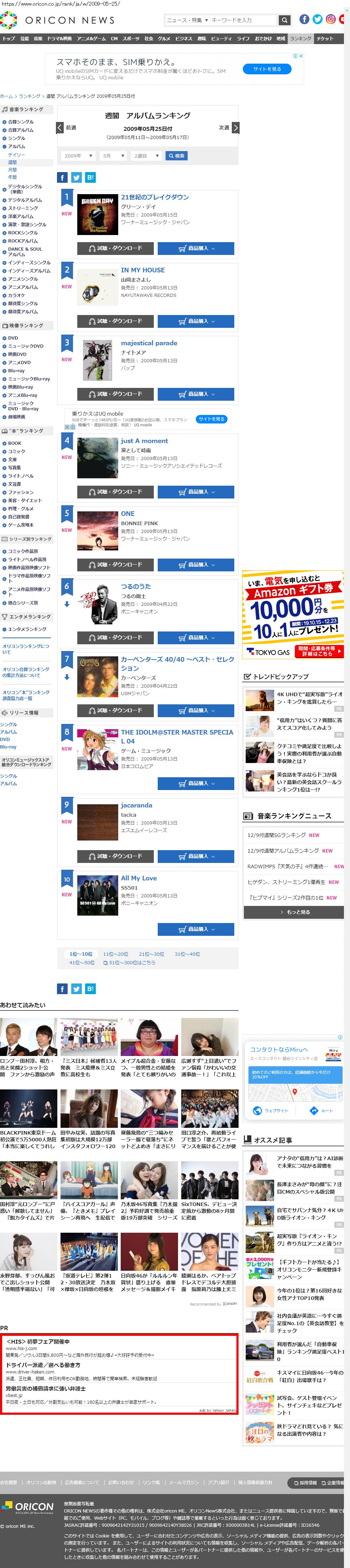The width and height of the screenshot is (350, 1568).
Task: Tap the magnifier search button in header
Action: pos(284,20)
